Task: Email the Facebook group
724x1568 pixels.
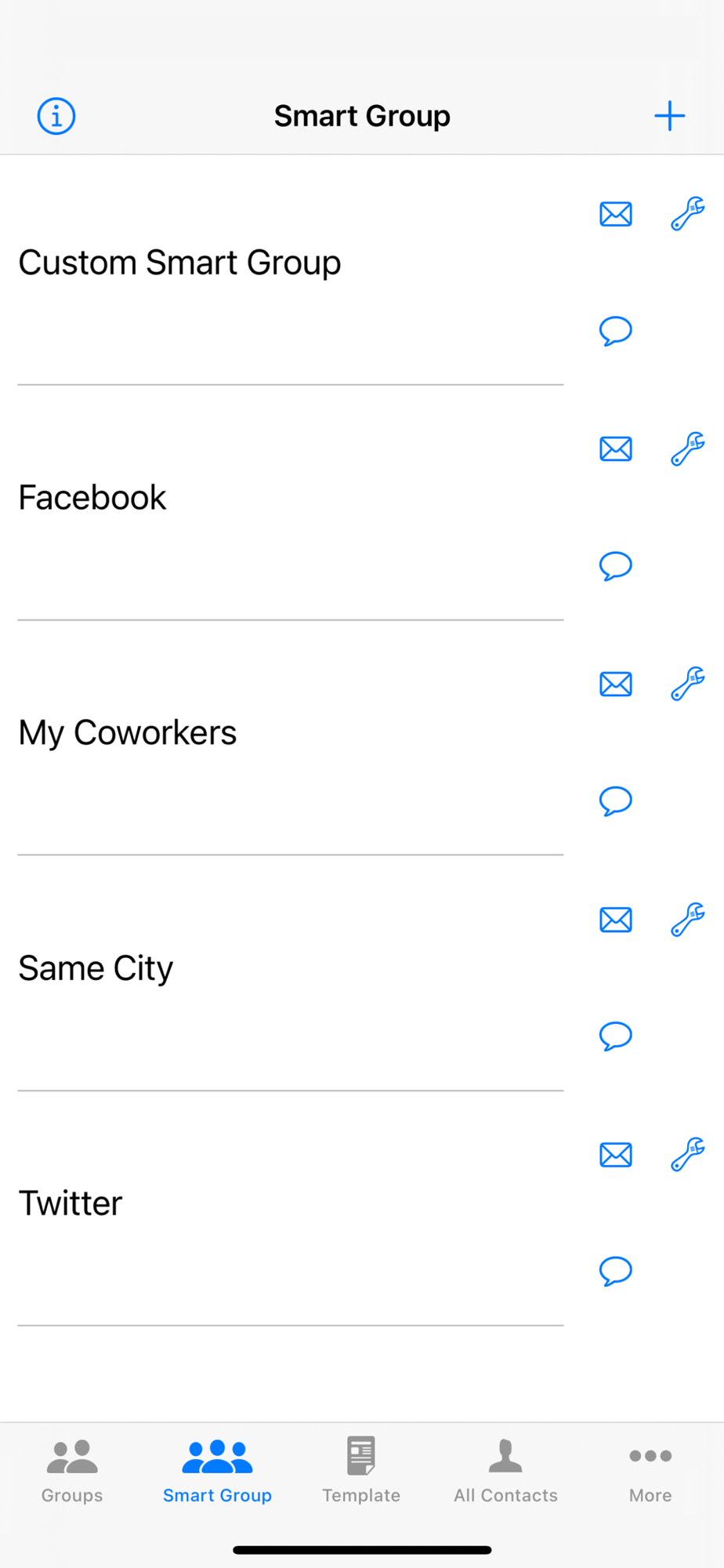Action: 616,448
